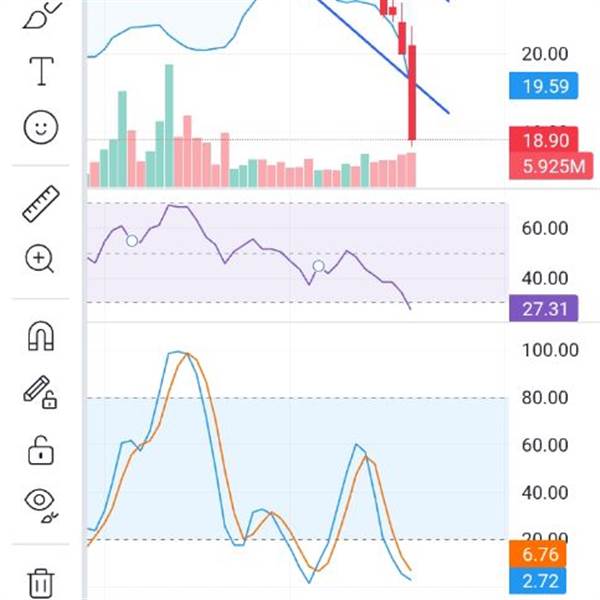Screen dimensions: 600x600
Task: Toggle the lock-all-drawings padlock
Action: tap(41, 450)
